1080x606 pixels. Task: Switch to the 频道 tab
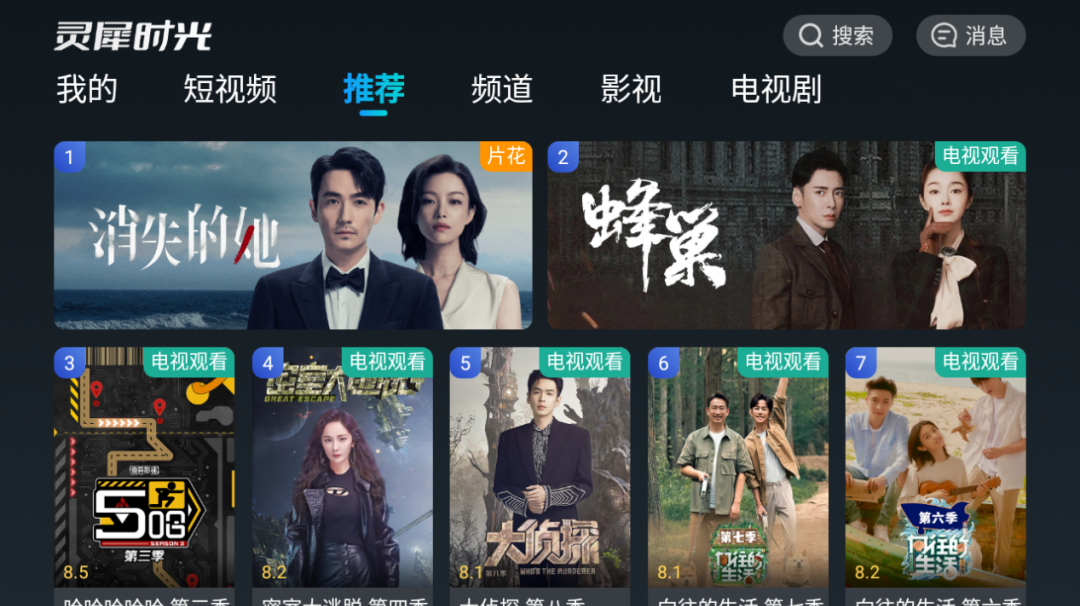[502, 90]
